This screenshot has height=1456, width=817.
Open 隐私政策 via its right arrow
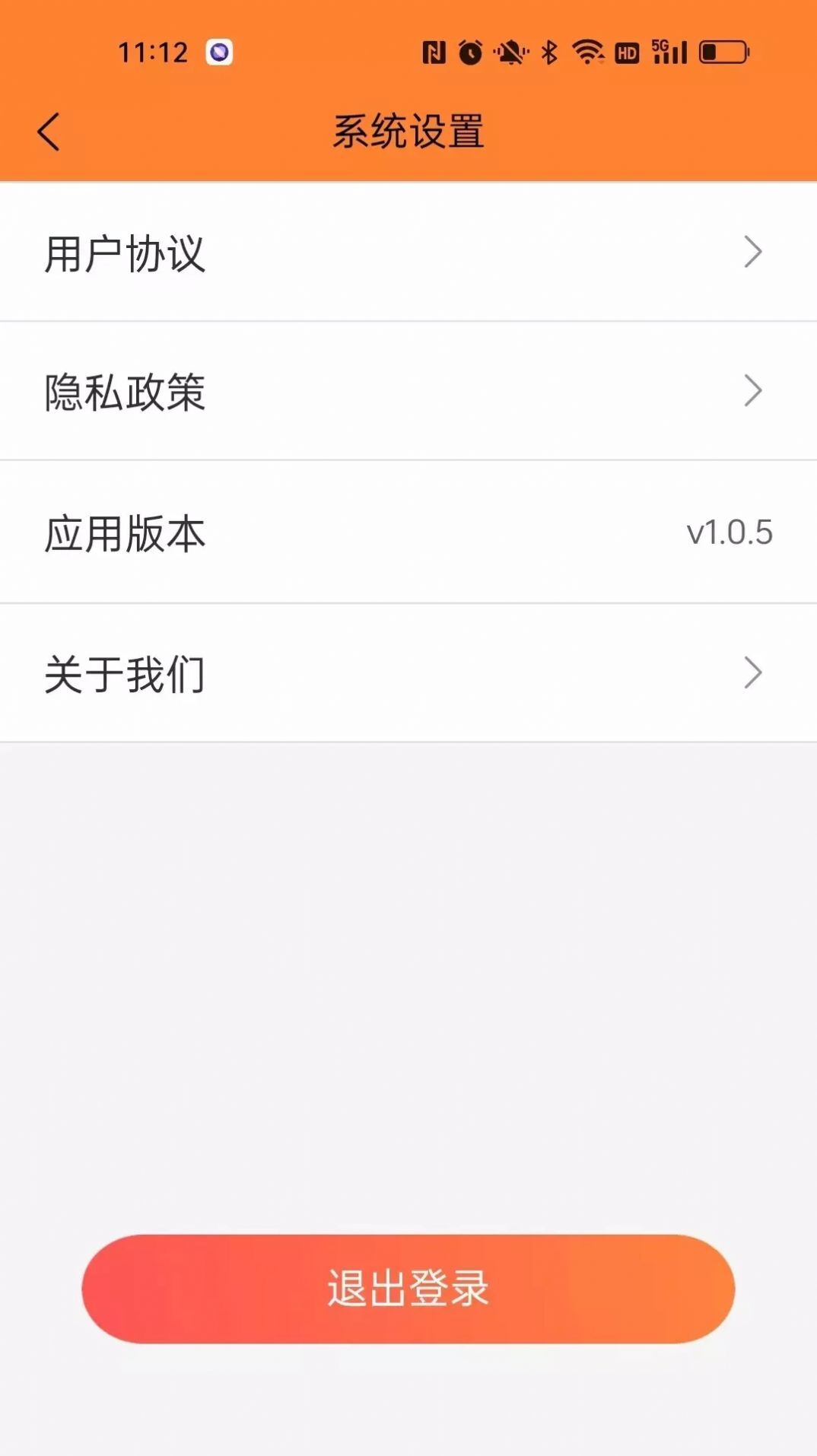point(754,390)
